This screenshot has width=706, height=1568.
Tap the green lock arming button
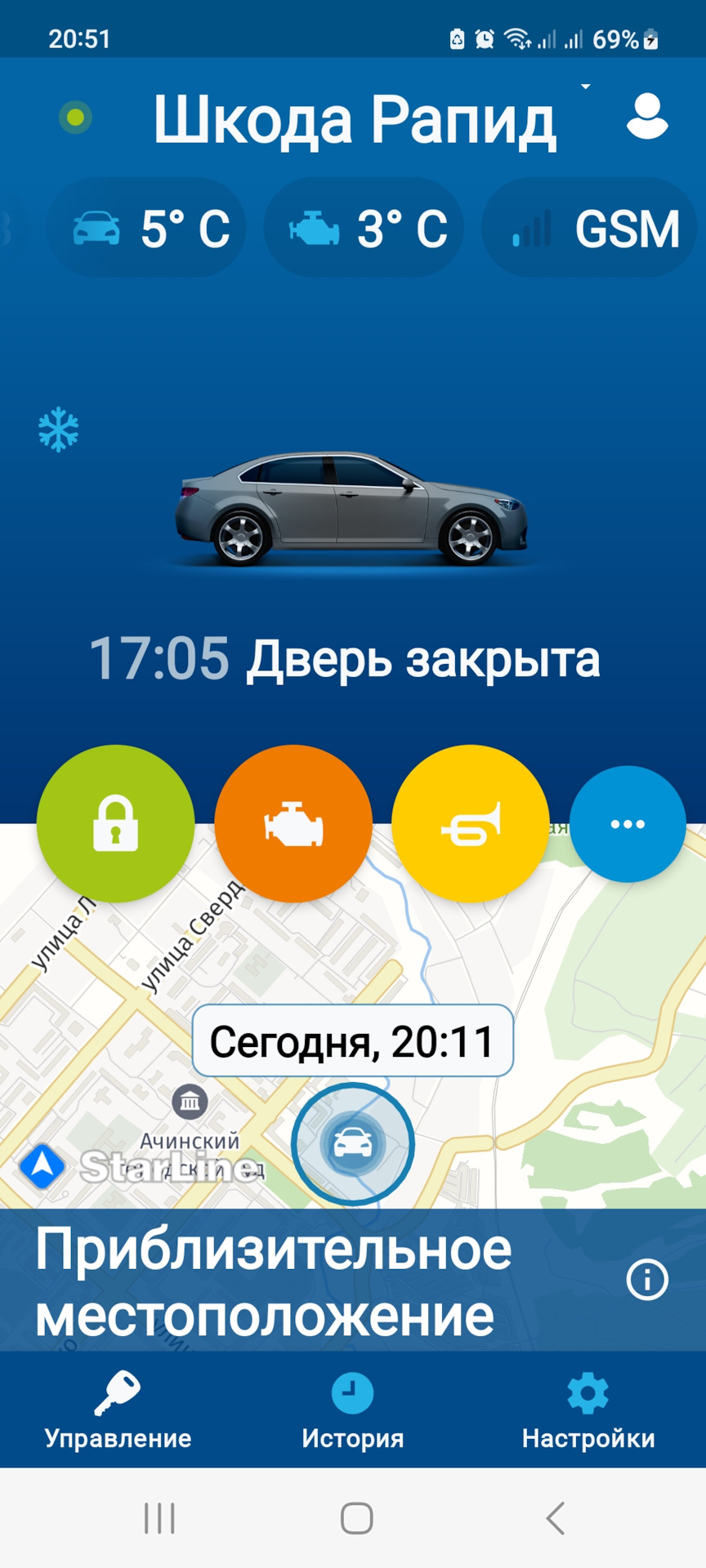click(x=115, y=823)
